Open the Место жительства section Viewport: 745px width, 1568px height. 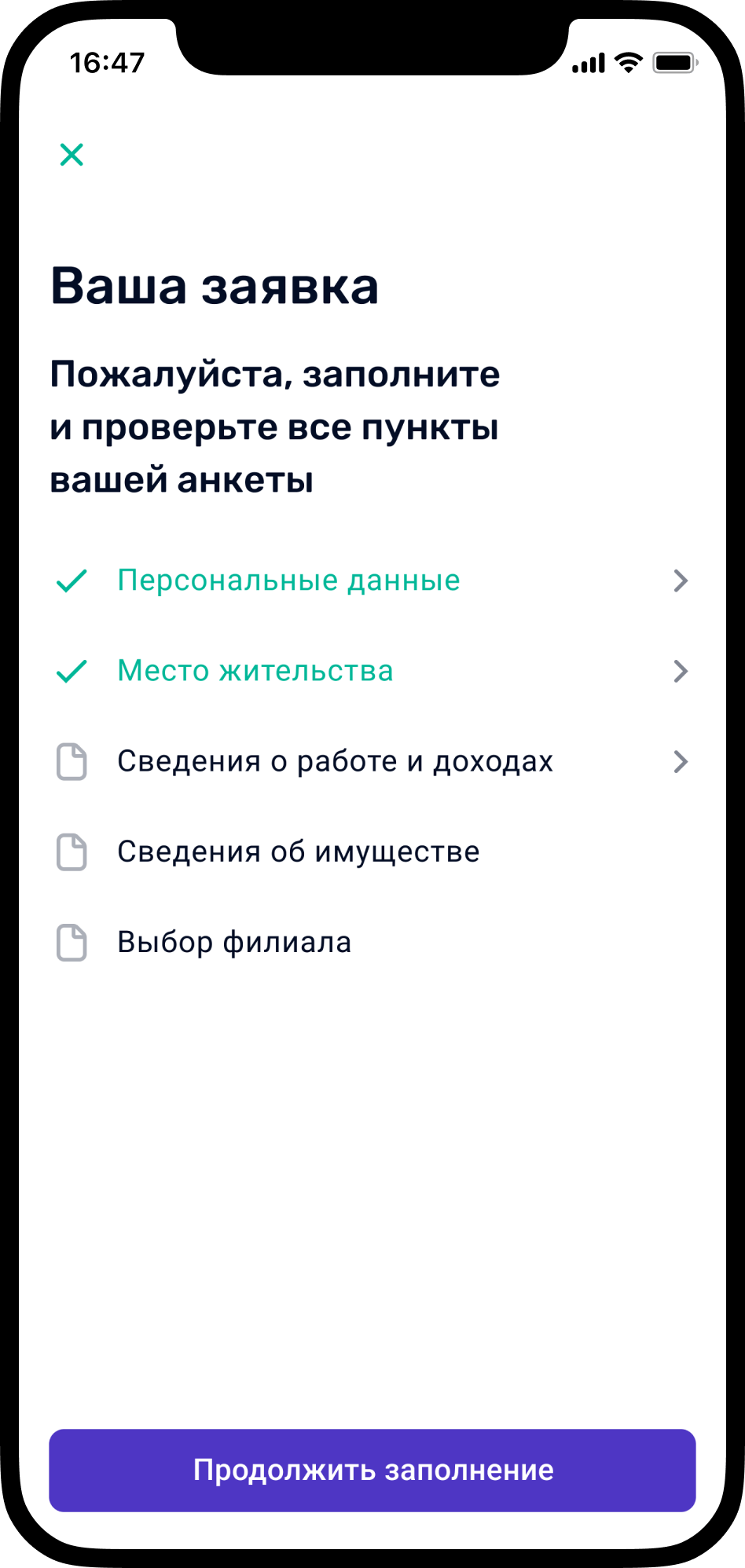coord(255,671)
